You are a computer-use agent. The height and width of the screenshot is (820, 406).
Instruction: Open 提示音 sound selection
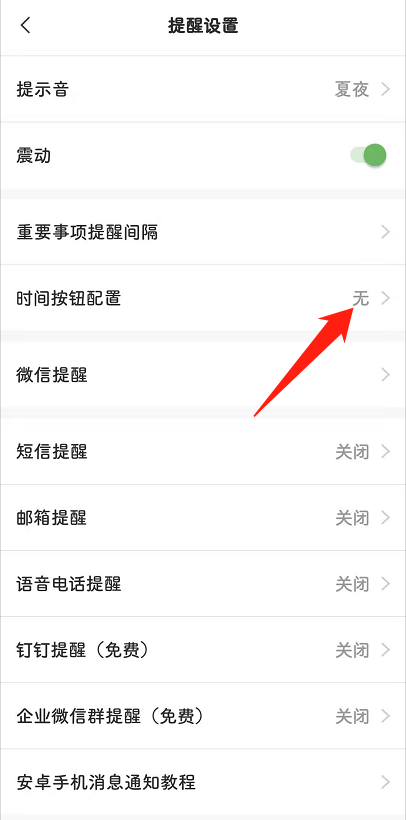[203, 89]
